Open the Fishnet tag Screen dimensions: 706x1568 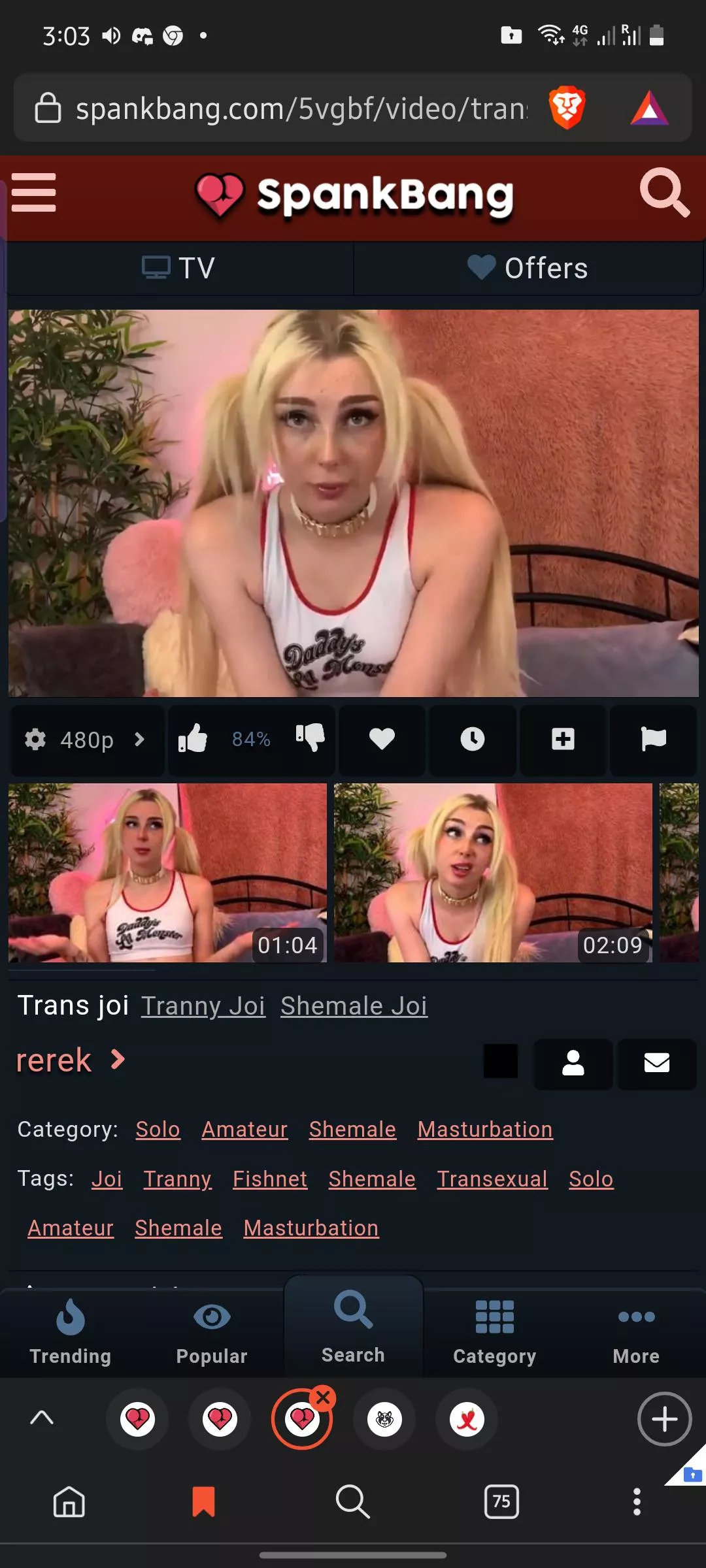[x=270, y=1179]
